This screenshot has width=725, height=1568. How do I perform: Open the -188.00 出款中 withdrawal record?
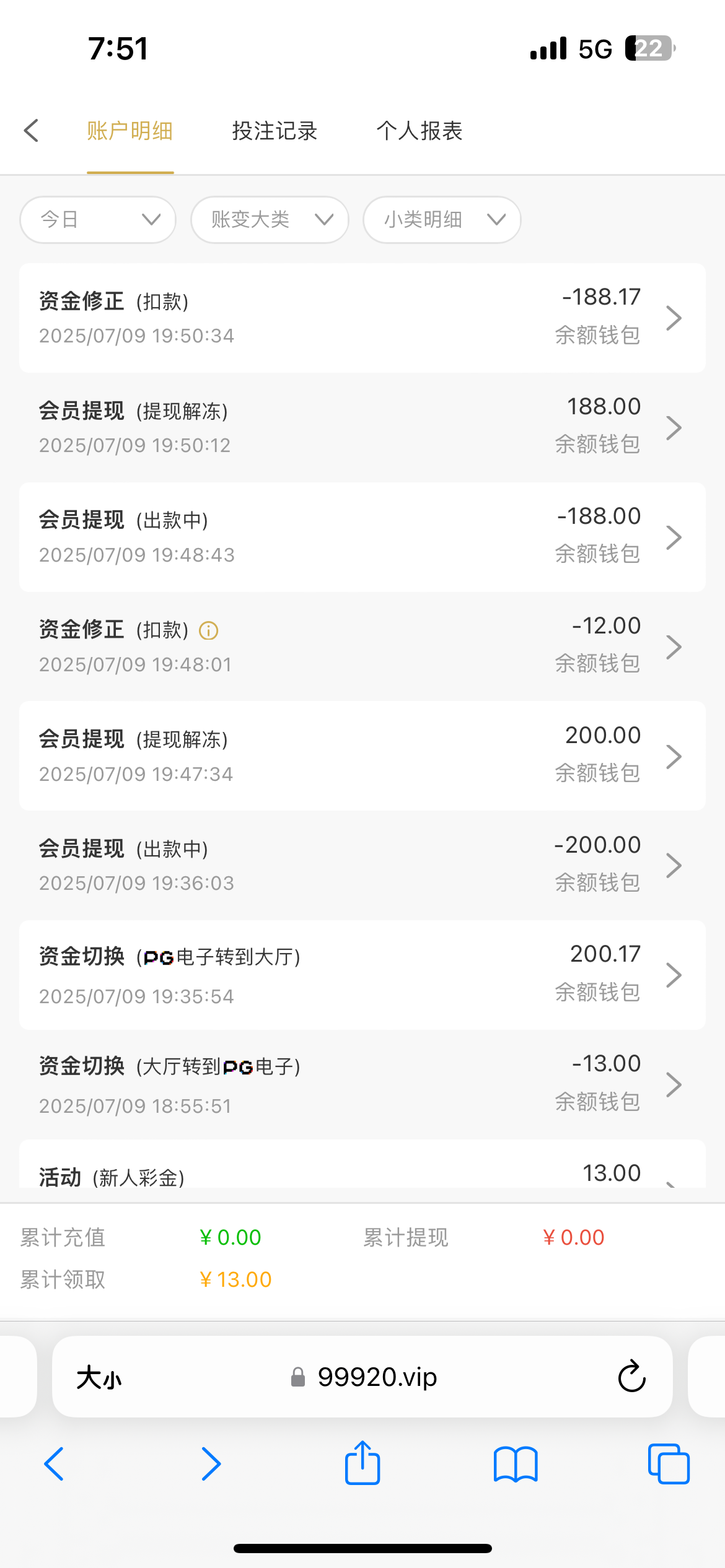(362, 537)
